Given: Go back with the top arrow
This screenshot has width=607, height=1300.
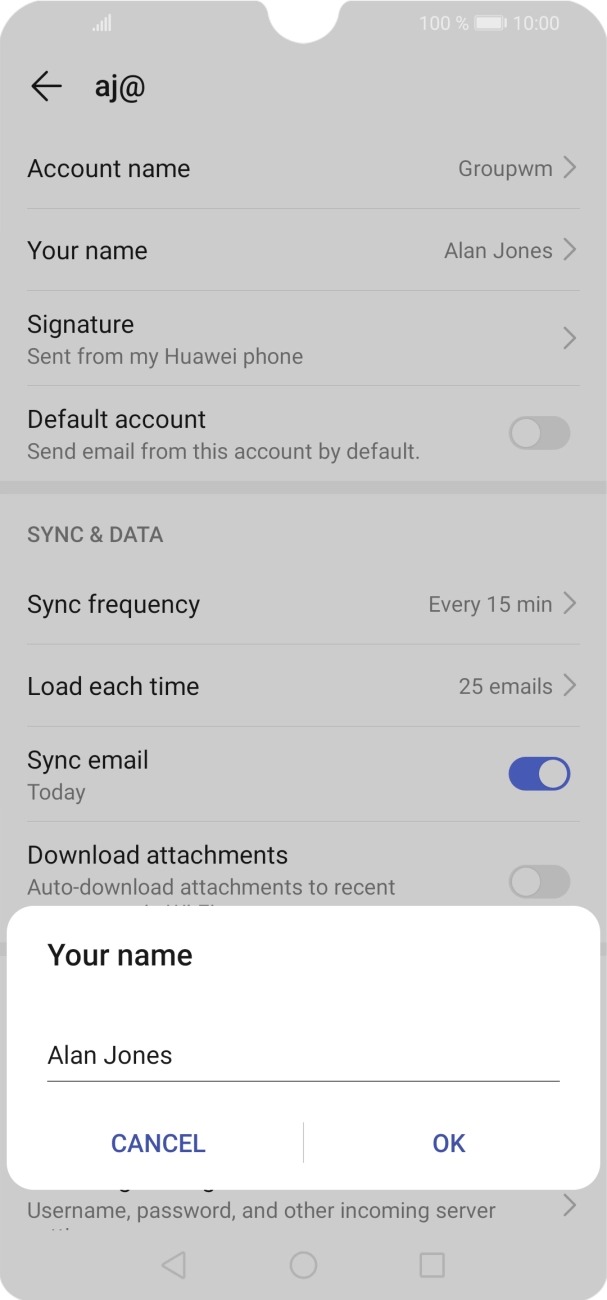Looking at the screenshot, I should click(x=46, y=87).
